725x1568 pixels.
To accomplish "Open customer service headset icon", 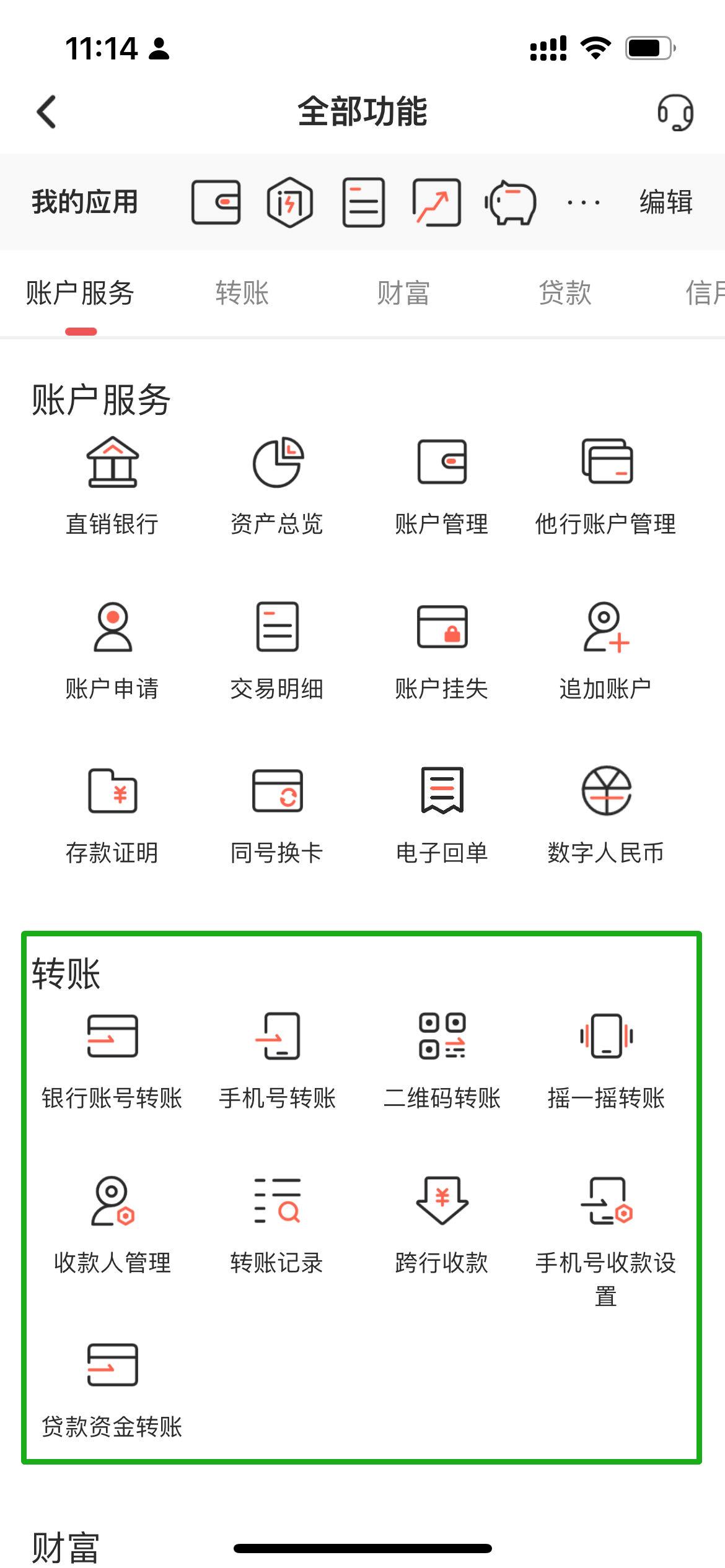I will 675,112.
